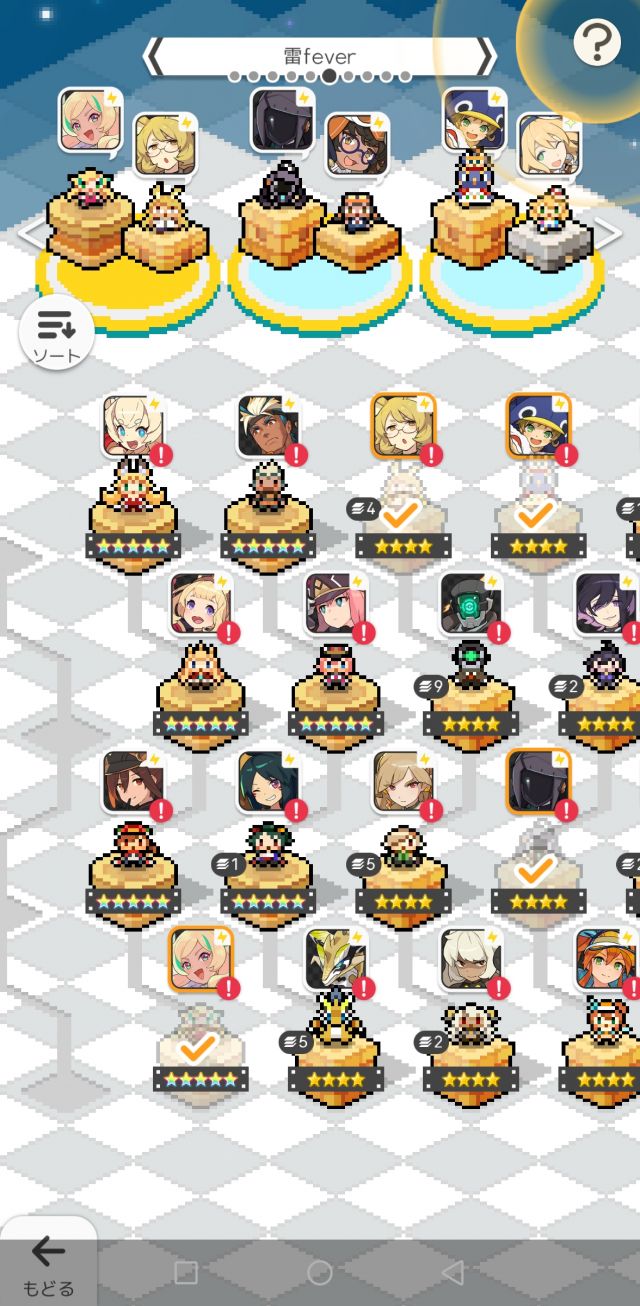
Task: Show the previous party slot on the left
Action: 31,235
